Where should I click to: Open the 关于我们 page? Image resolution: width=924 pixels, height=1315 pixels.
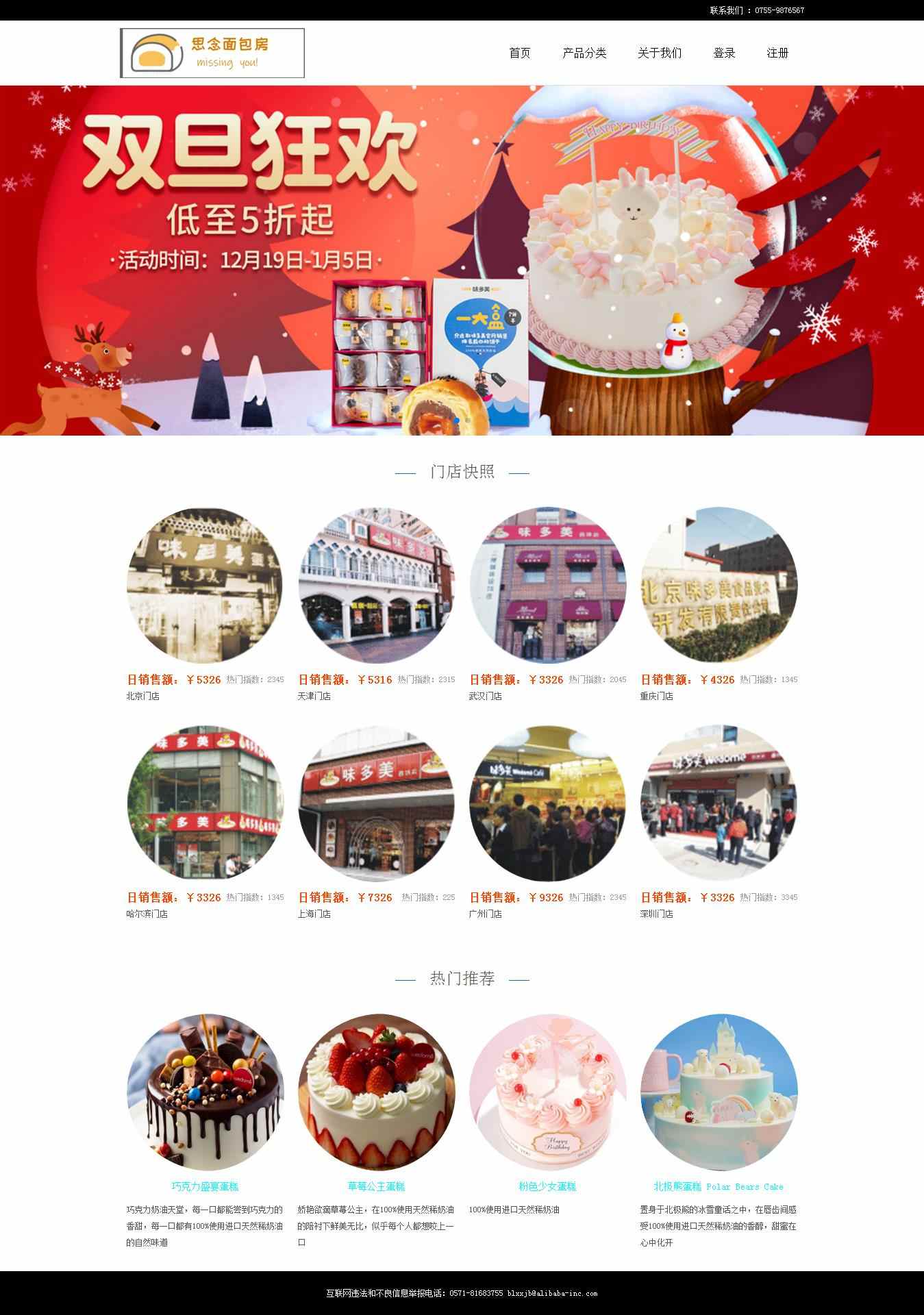click(659, 53)
